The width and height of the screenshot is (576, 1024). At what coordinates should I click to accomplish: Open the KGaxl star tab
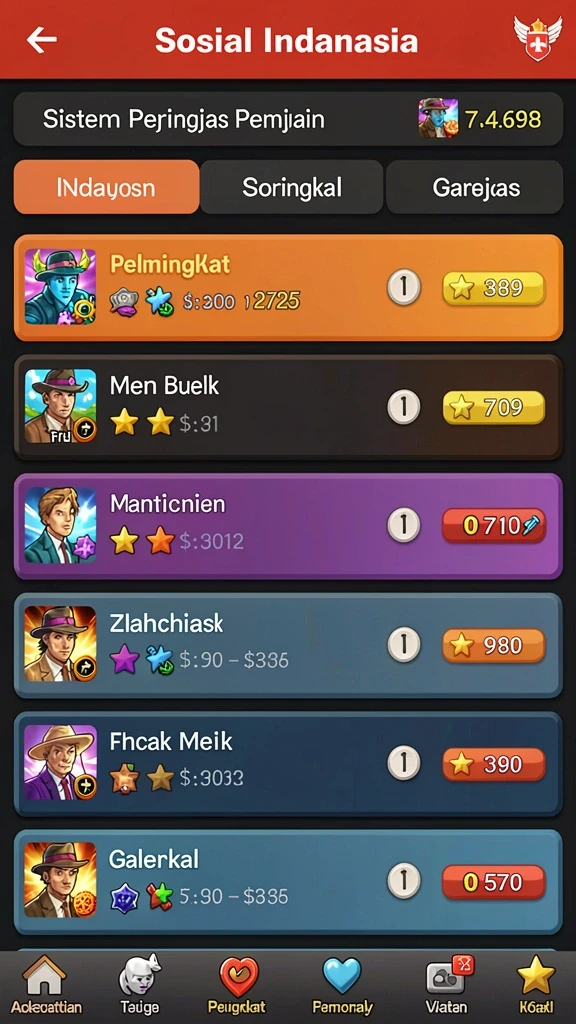536,986
